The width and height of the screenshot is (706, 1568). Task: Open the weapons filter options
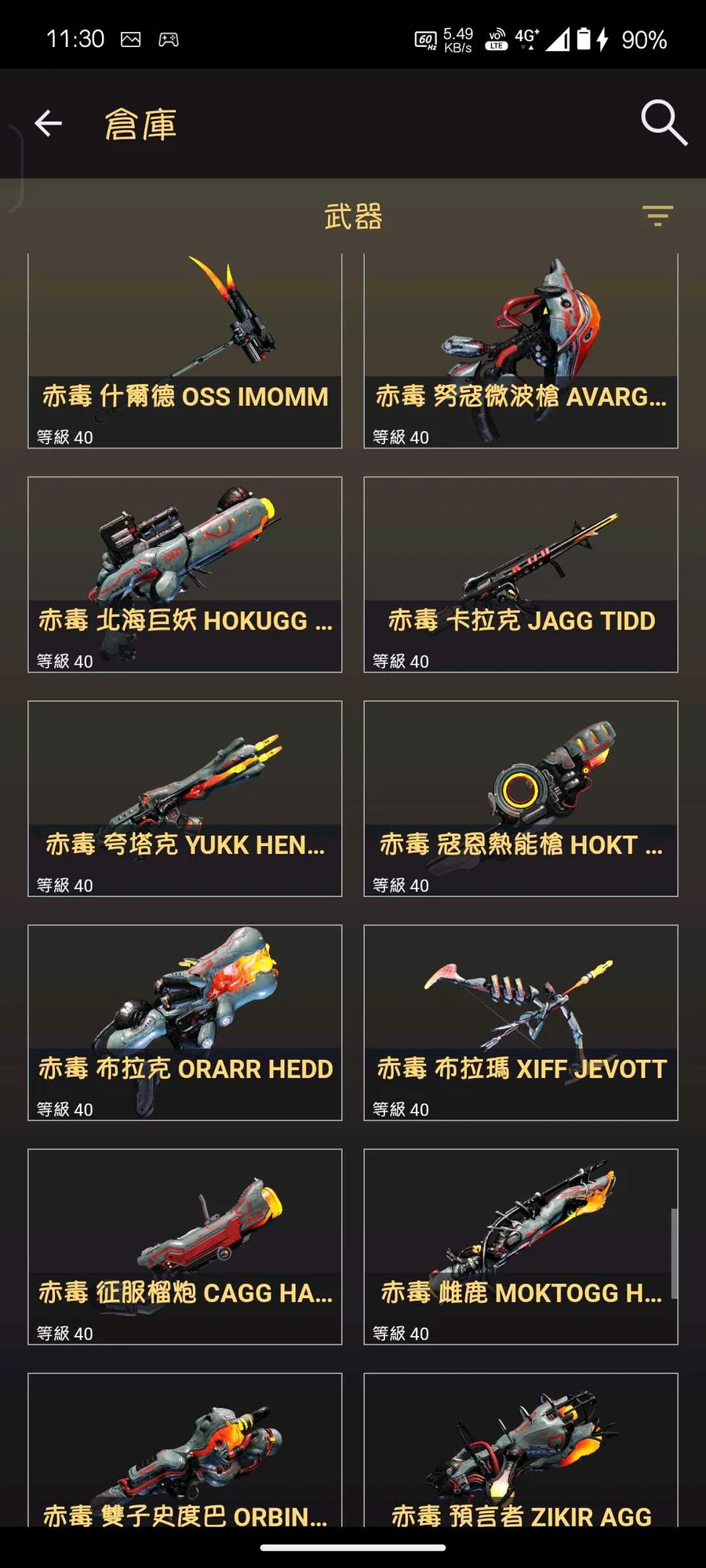pyautogui.click(x=657, y=215)
